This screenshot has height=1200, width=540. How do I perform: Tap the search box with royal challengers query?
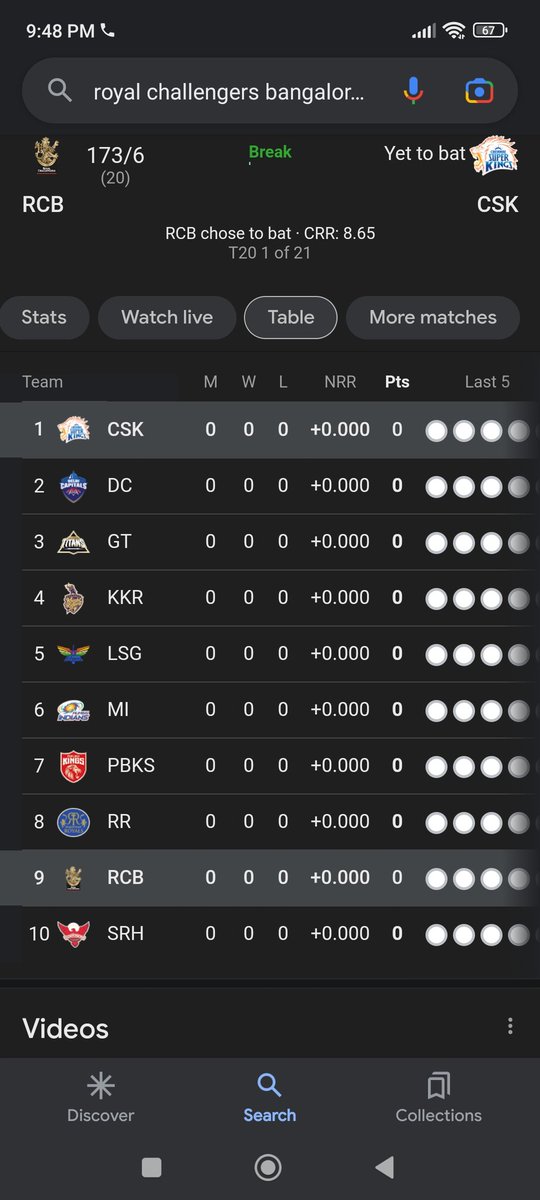pyautogui.click(x=270, y=91)
